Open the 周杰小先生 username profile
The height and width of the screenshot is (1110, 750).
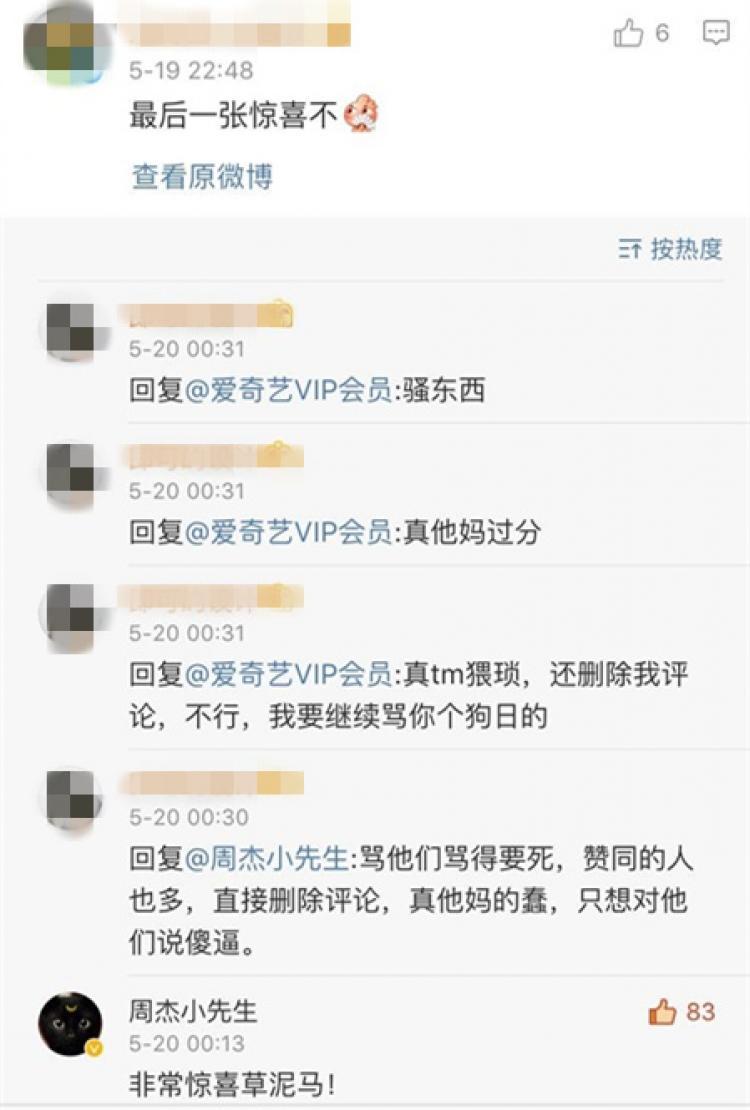point(193,1011)
